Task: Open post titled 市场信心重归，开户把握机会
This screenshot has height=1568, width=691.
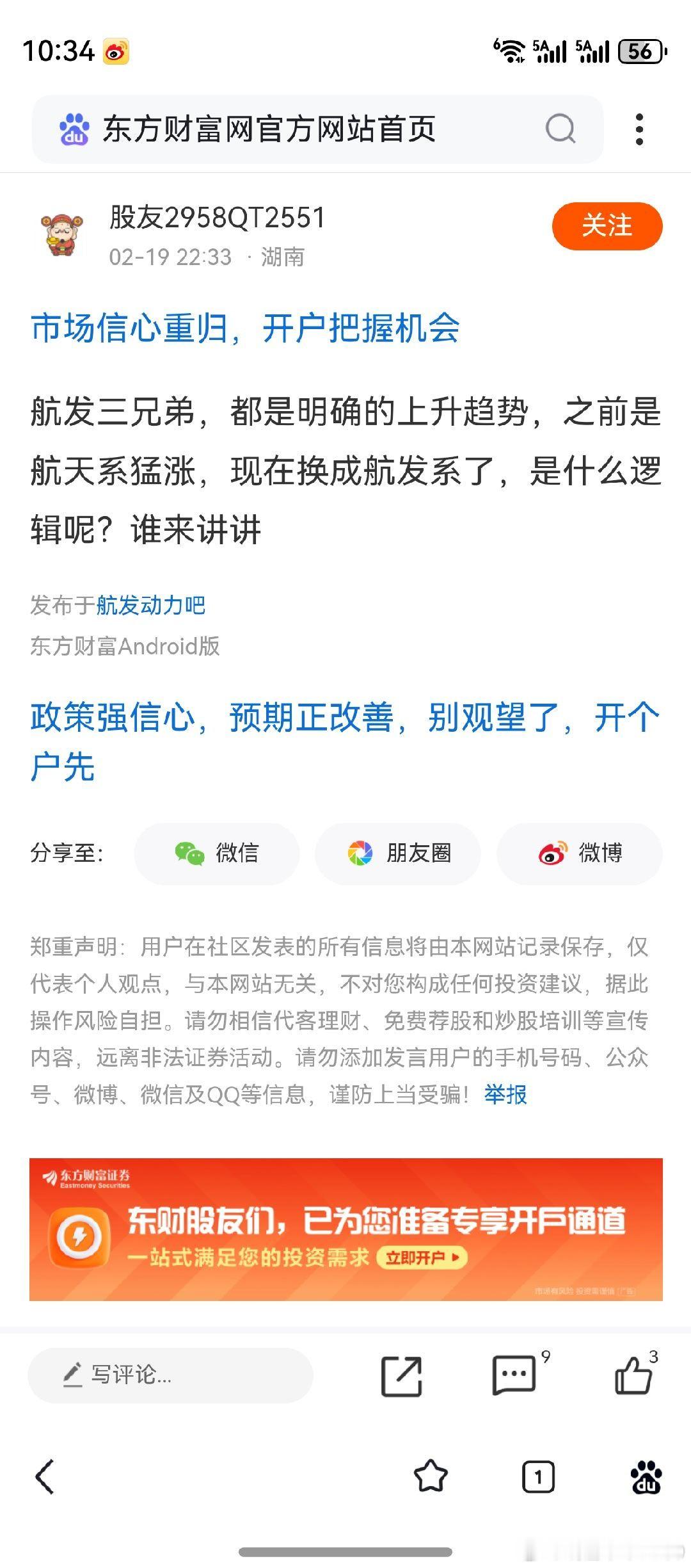Action: click(246, 330)
